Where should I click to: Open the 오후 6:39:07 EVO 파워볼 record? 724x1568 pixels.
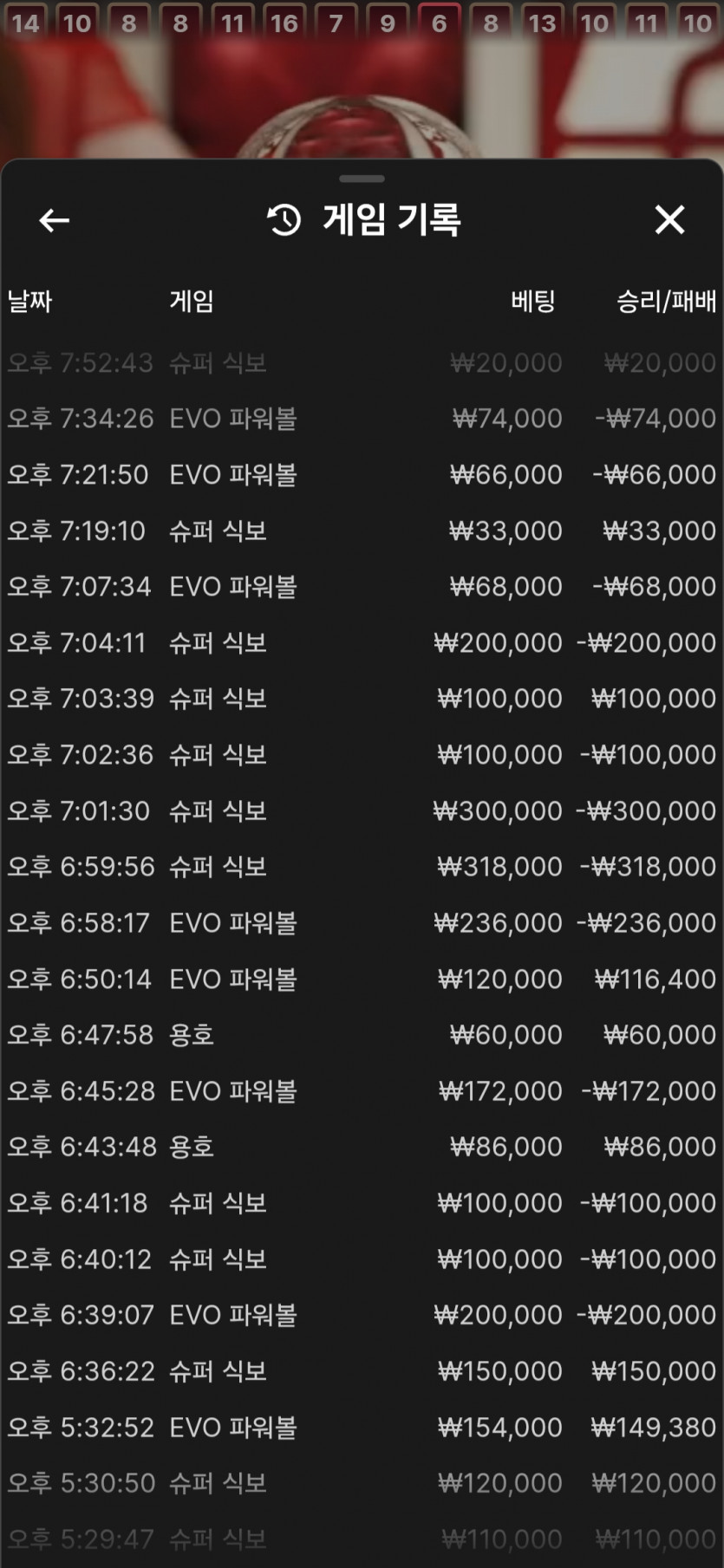point(362,1315)
